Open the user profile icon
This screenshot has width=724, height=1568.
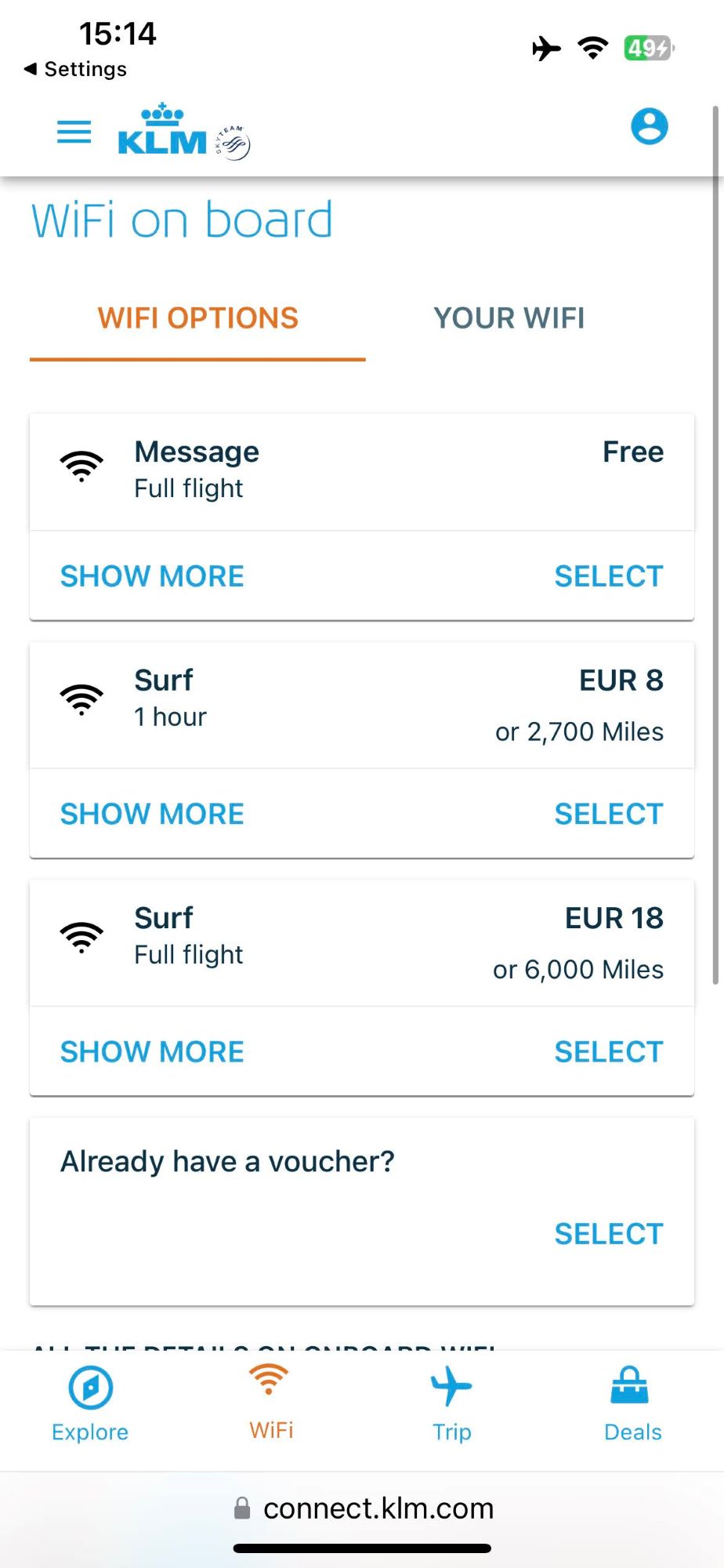[649, 126]
